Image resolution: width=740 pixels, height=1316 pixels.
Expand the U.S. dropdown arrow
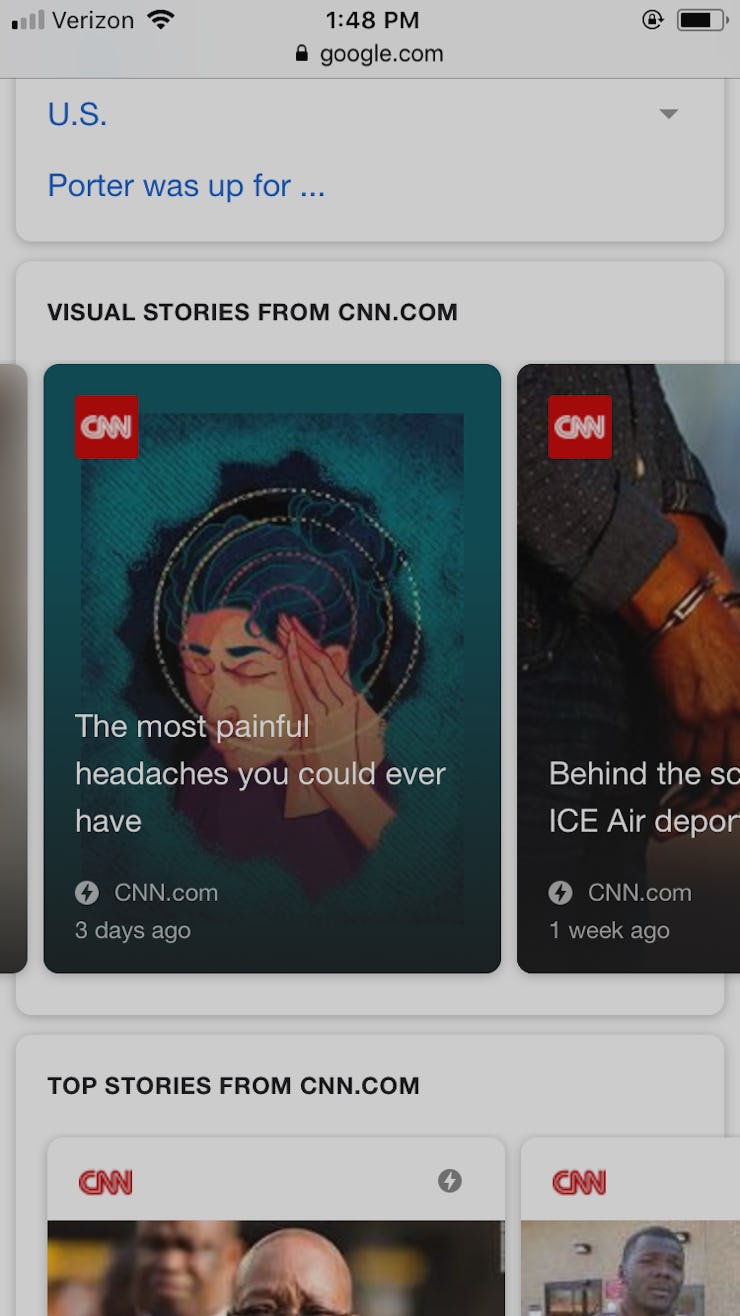click(668, 114)
